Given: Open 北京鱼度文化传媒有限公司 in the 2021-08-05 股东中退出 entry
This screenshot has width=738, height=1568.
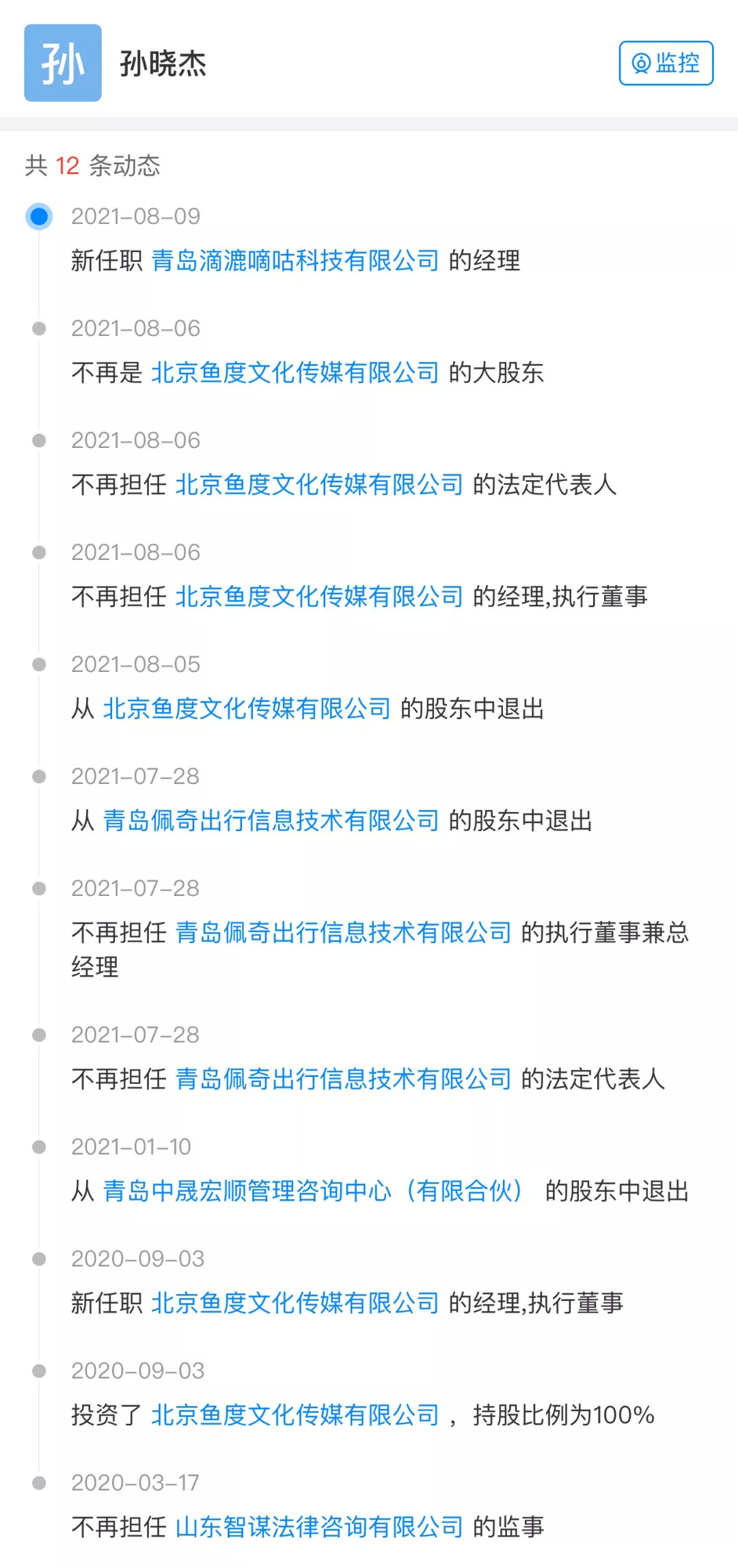Looking at the screenshot, I should [247, 709].
